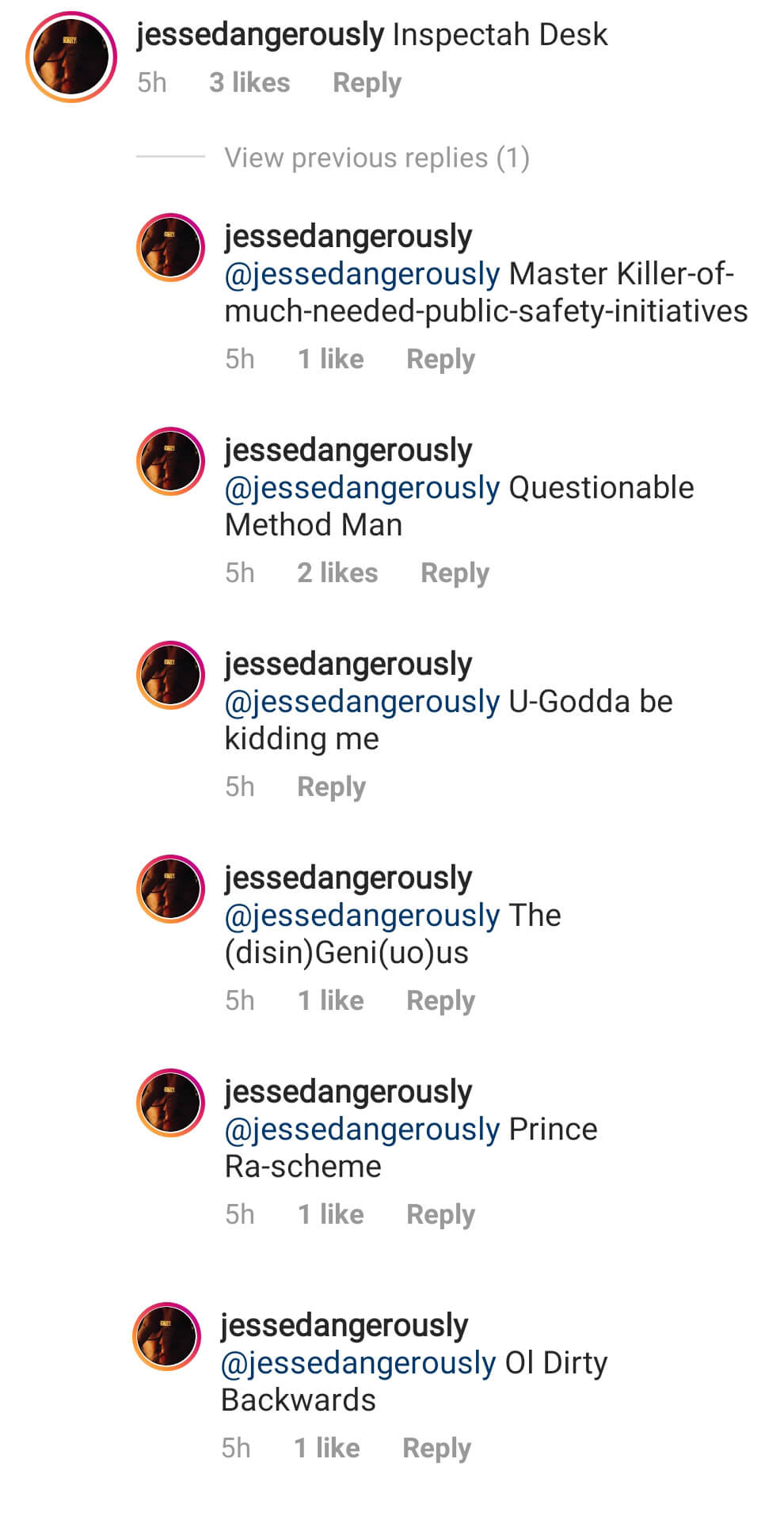Tap username above Ol Dirty Backwards

(x=344, y=1326)
